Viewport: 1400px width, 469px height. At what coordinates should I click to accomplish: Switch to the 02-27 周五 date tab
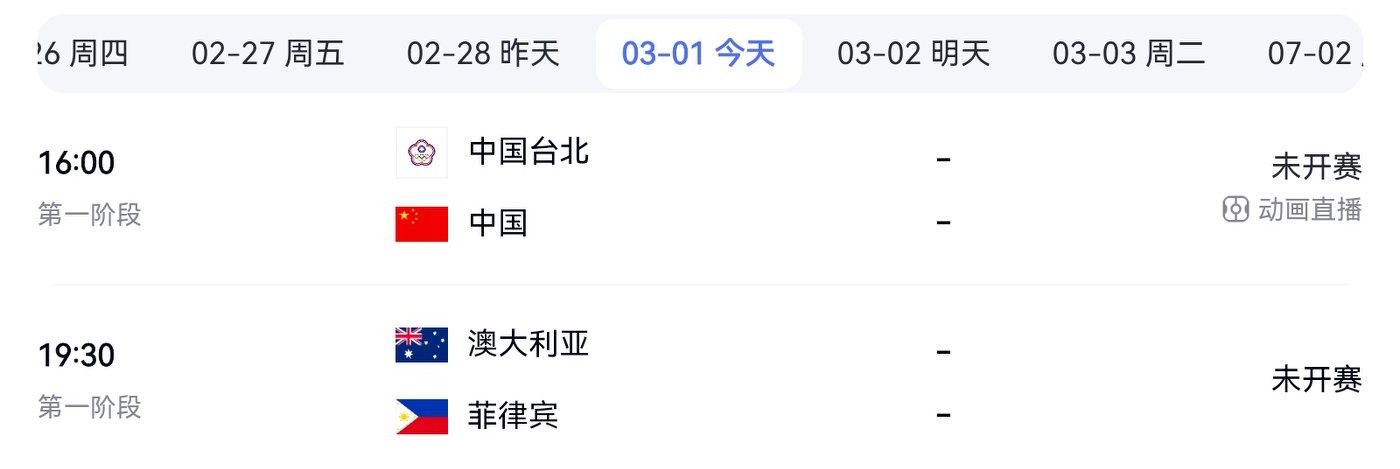[268, 54]
